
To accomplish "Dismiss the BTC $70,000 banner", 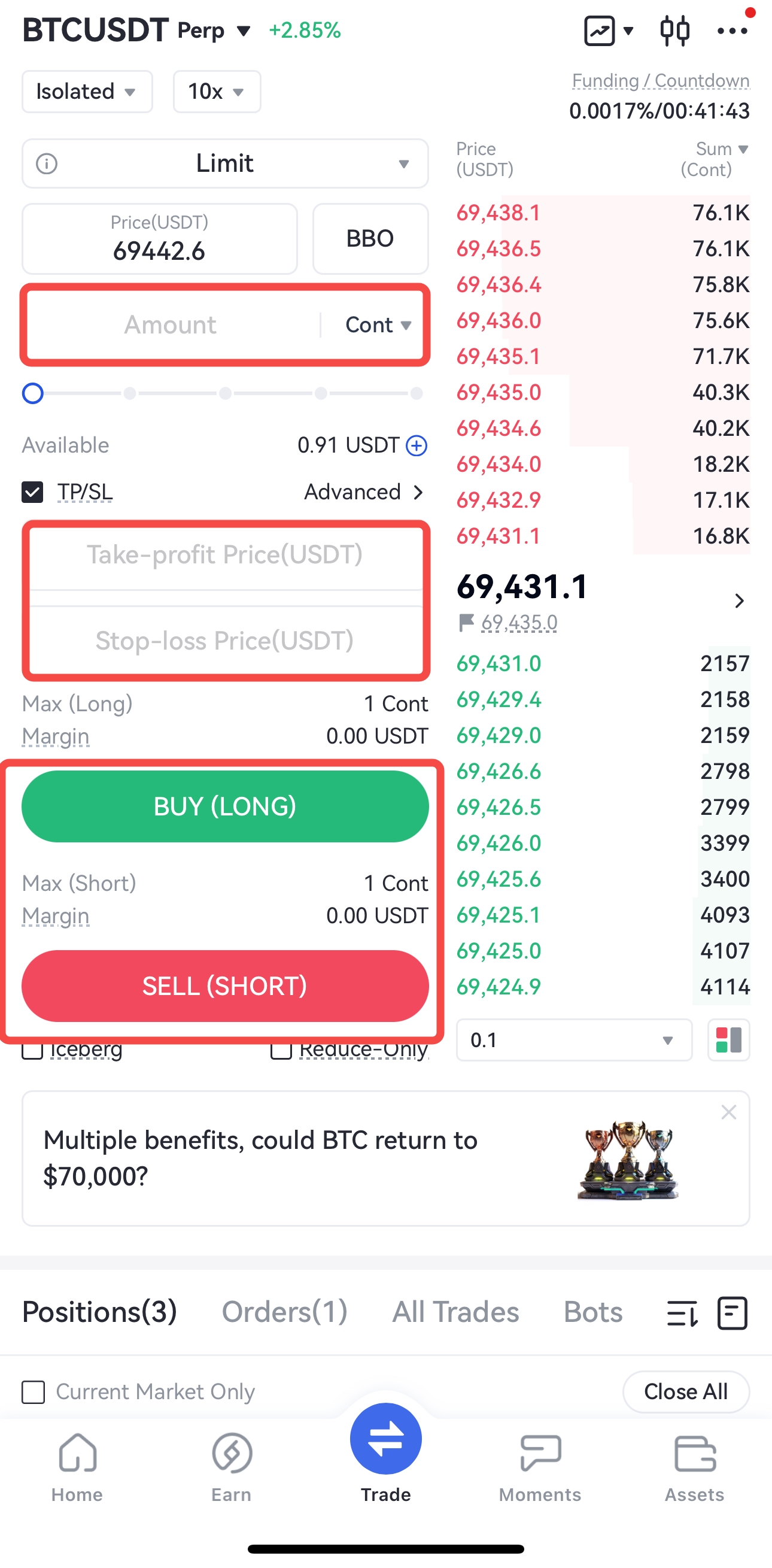I will click(x=728, y=1113).
